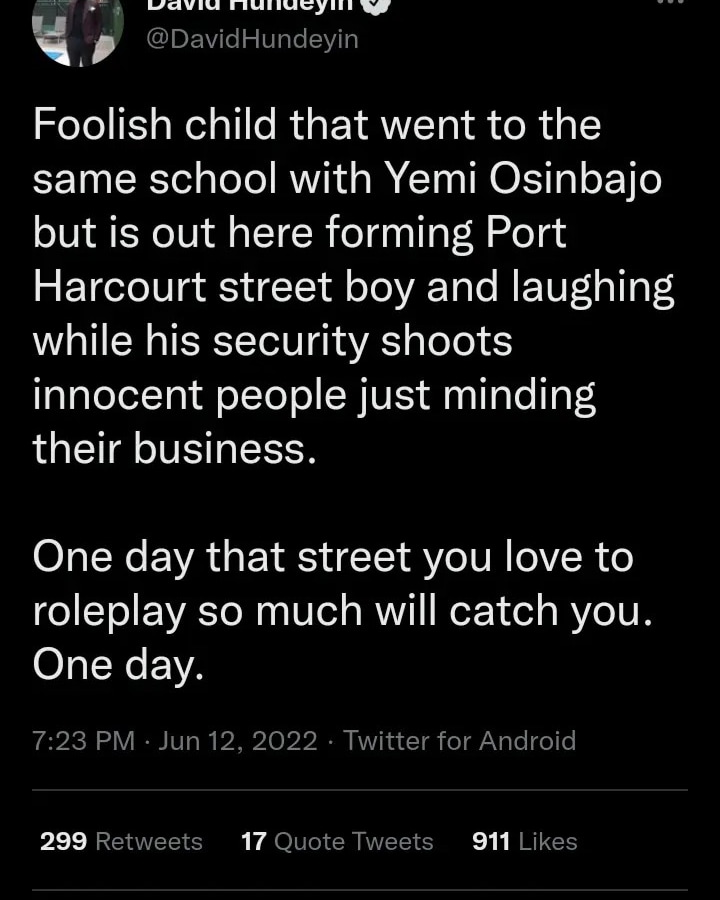The image size is (720, 900).
Task: View the 299 Retweets list
Action: click(121, 841)
